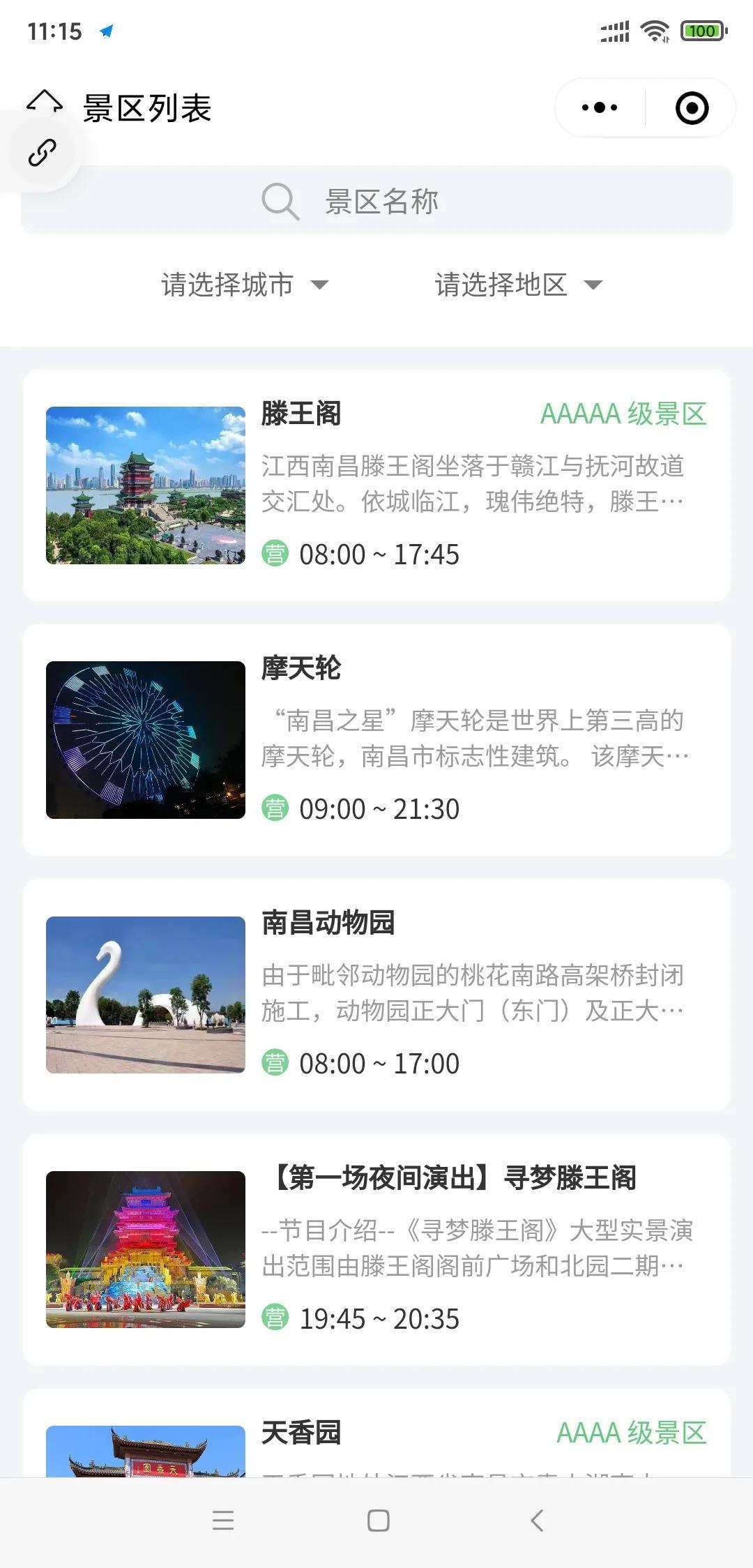
Task: Expand the 请选择城市 dropdown
Action: point(244,285)
